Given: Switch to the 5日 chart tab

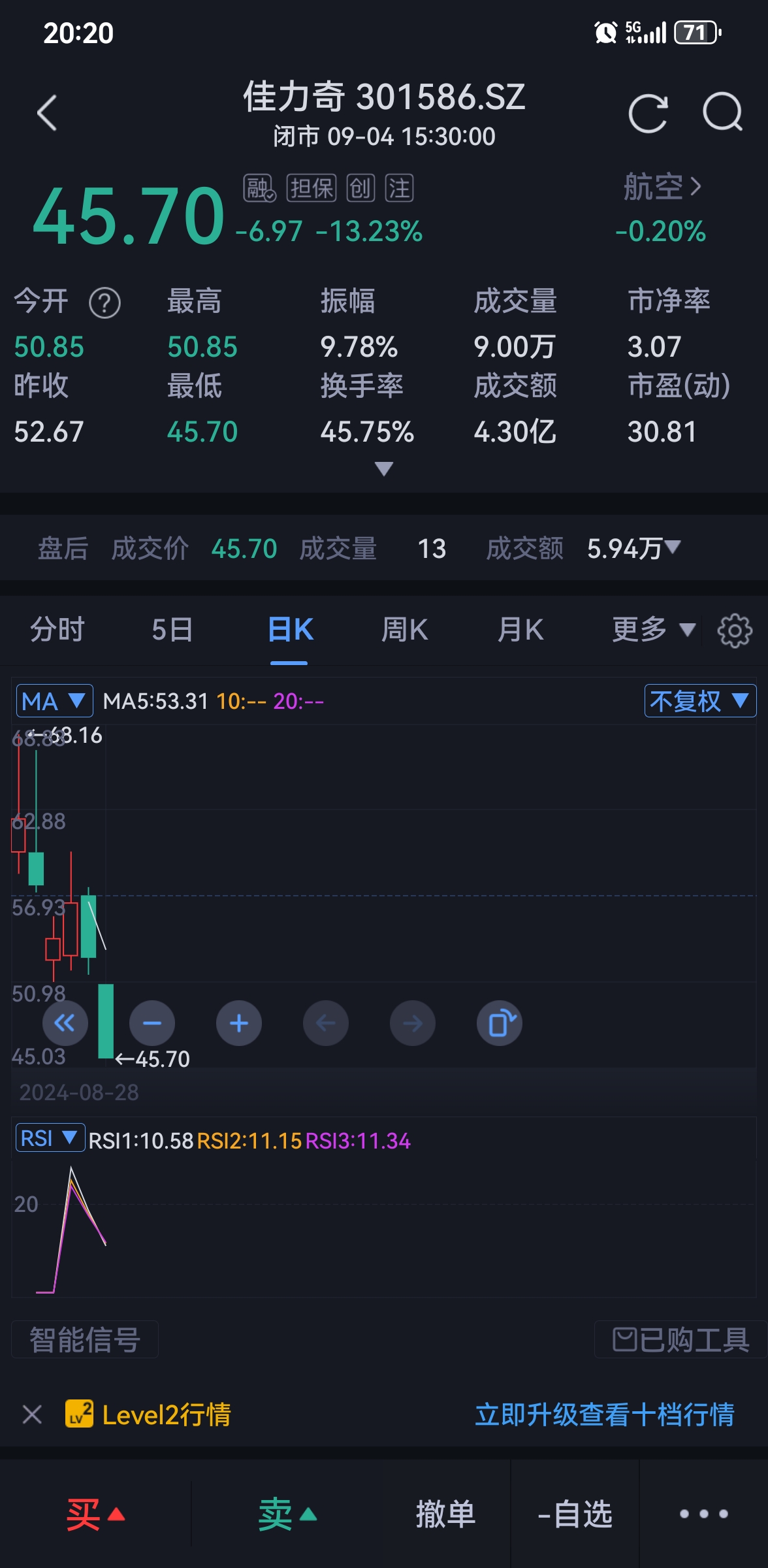Looking at the screenshot, I should click(172, 630).
